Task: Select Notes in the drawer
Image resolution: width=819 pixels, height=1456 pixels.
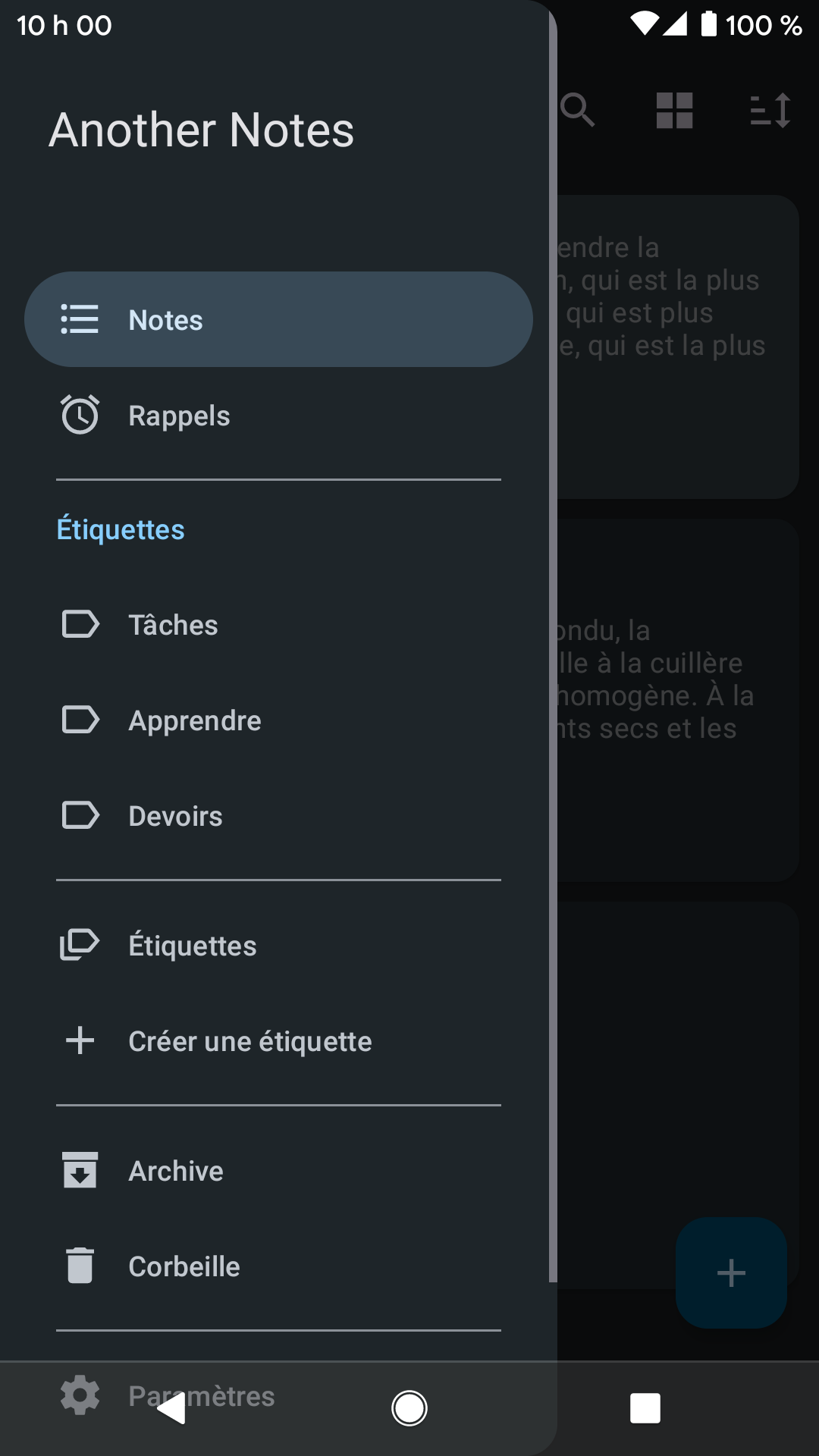Action: pyautogui.click(x=278, y=319)
